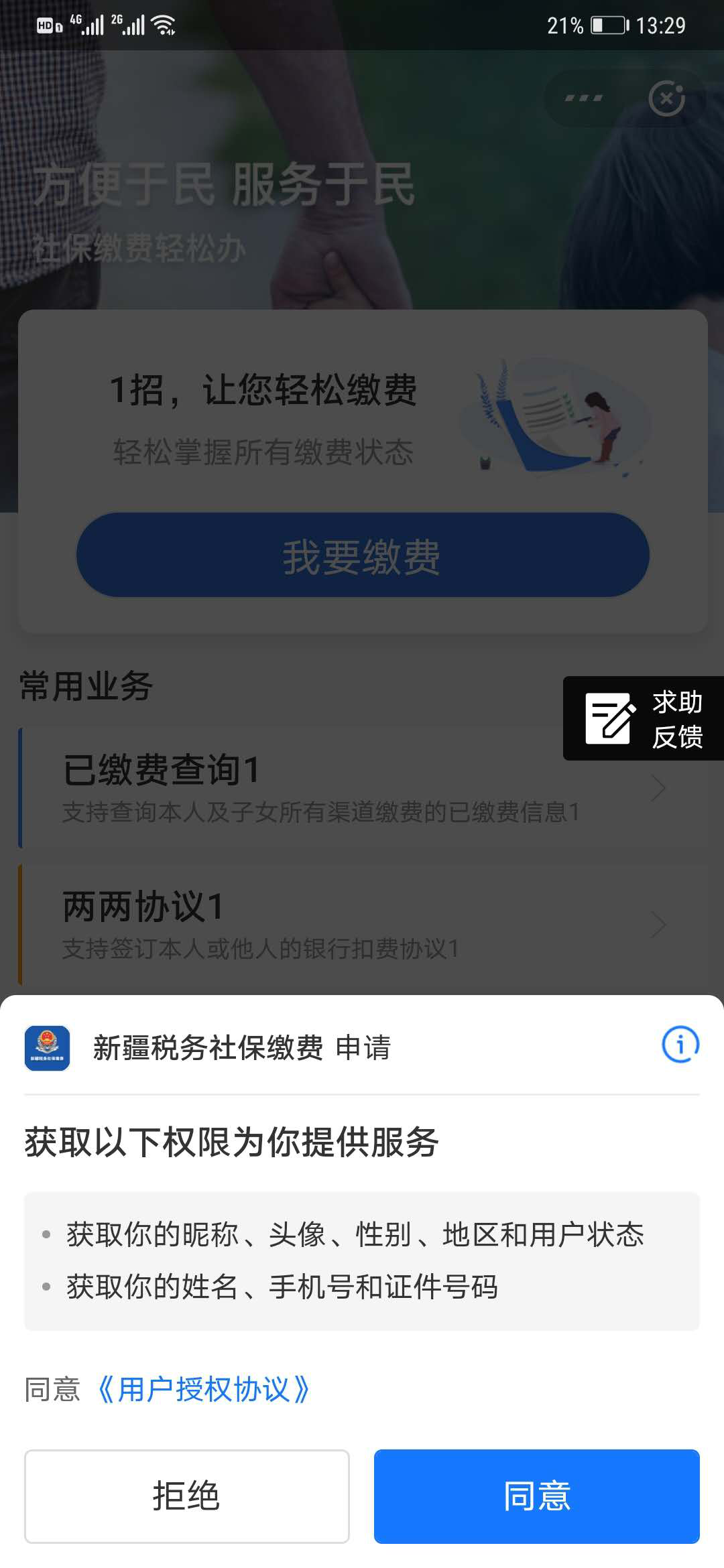Open the 求助反馈 feedback button
724x1568 pixels.
click(x=644, y=718)
